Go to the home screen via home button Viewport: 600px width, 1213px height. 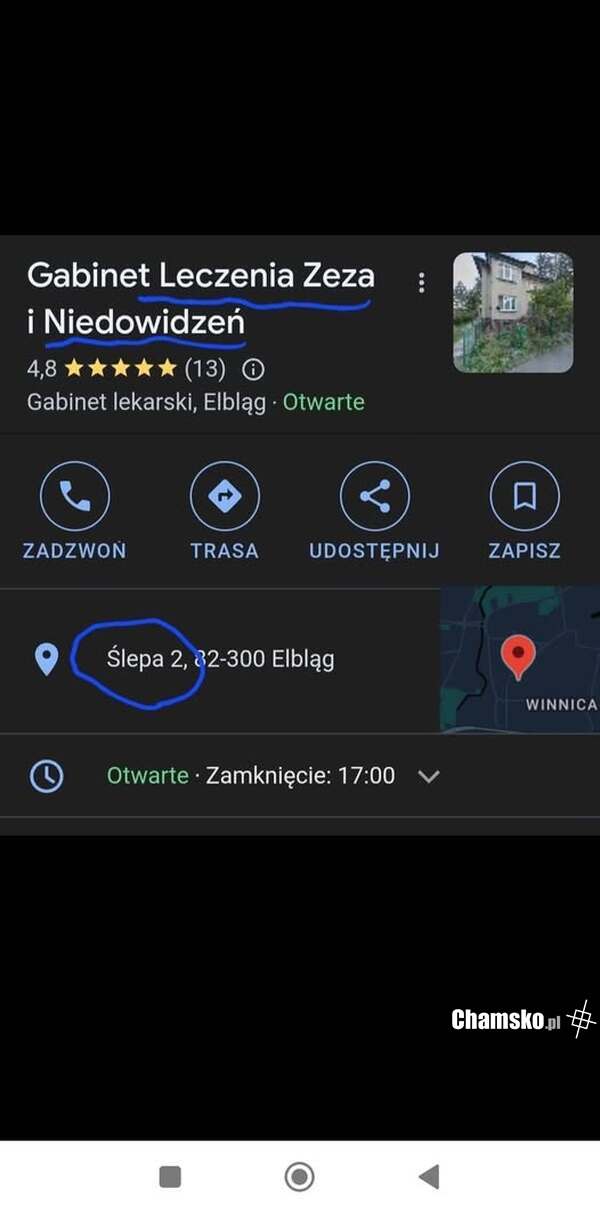[299, 1177]
